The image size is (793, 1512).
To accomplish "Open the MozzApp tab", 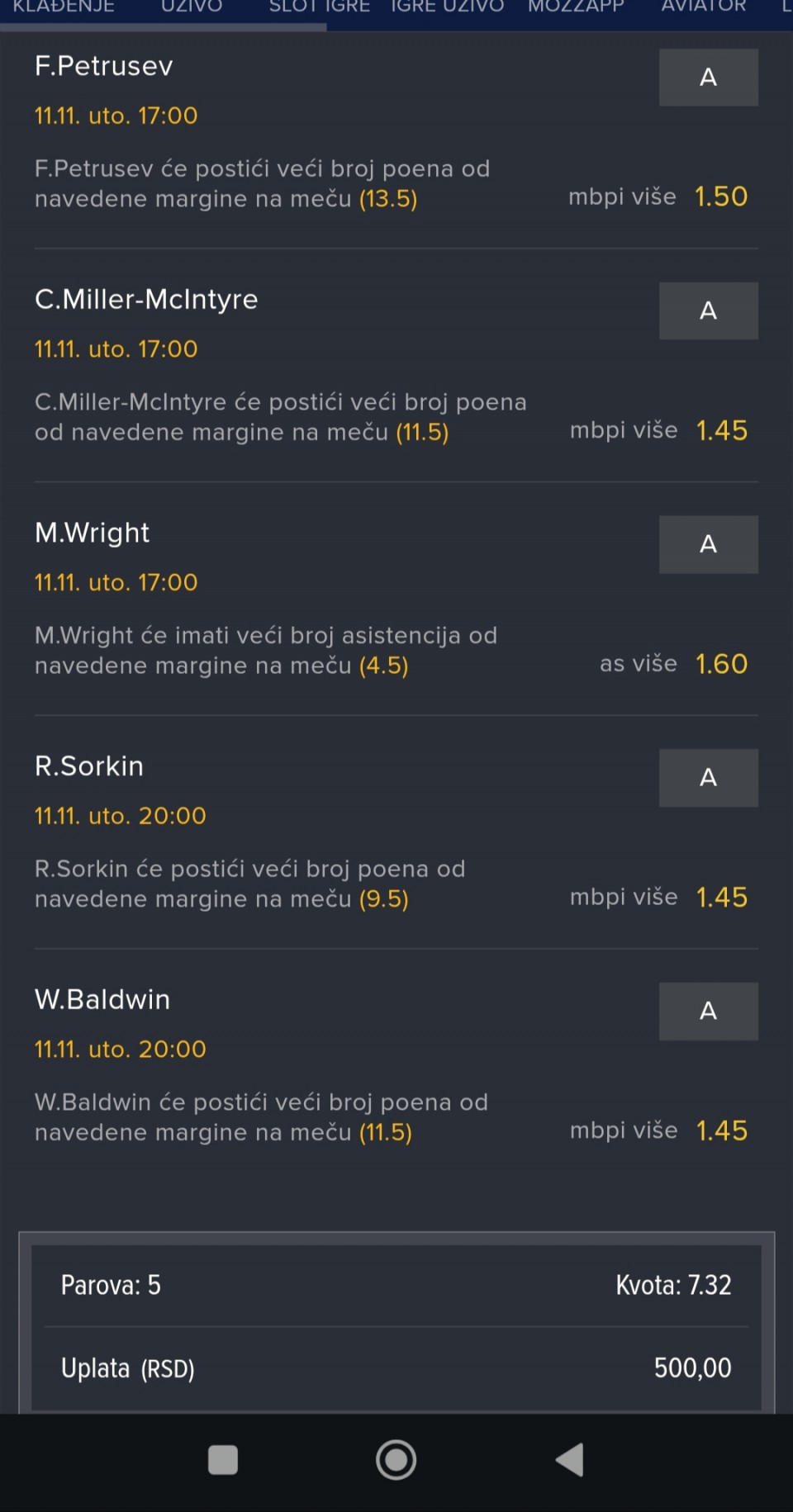I will point(576,7).
